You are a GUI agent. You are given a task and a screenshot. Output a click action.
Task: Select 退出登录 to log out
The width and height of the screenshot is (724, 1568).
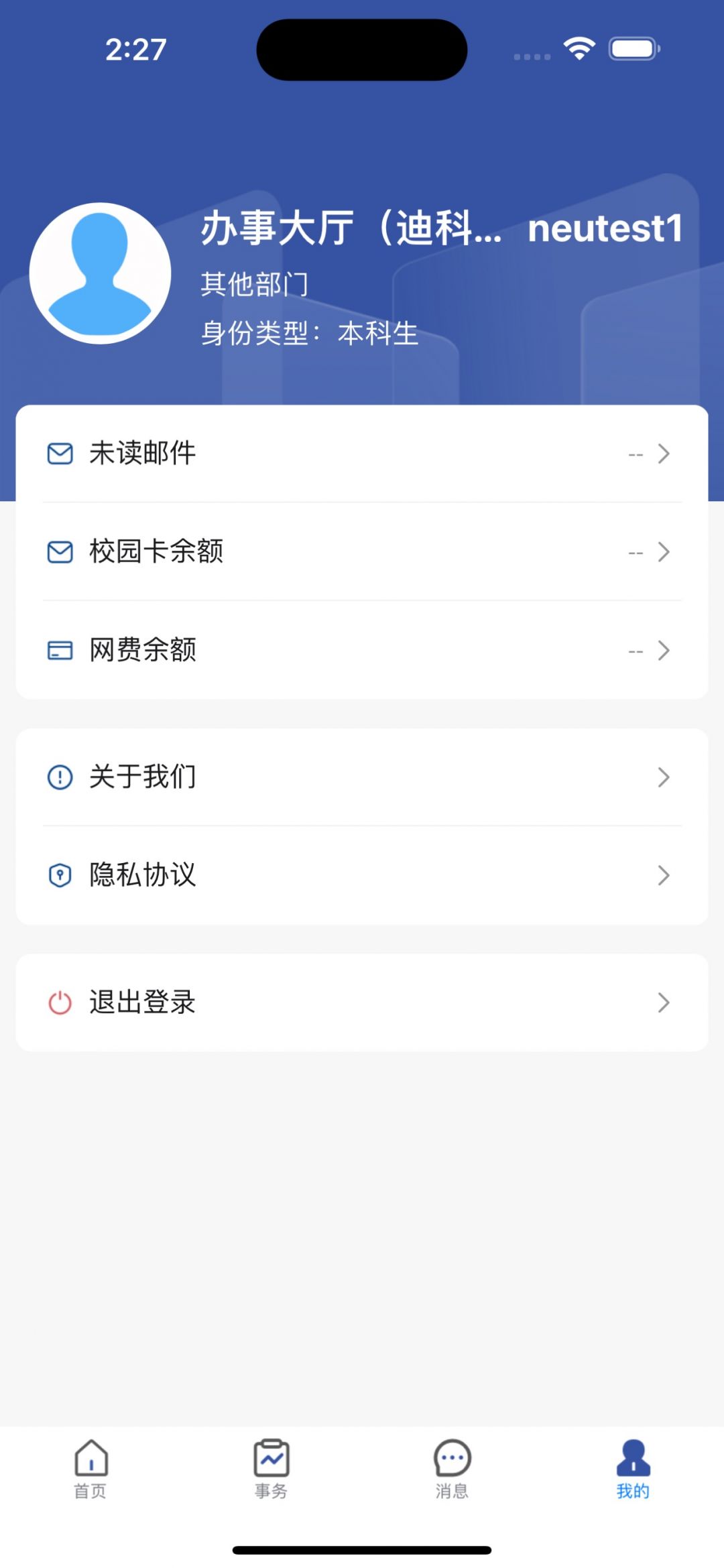(362, 1002)
